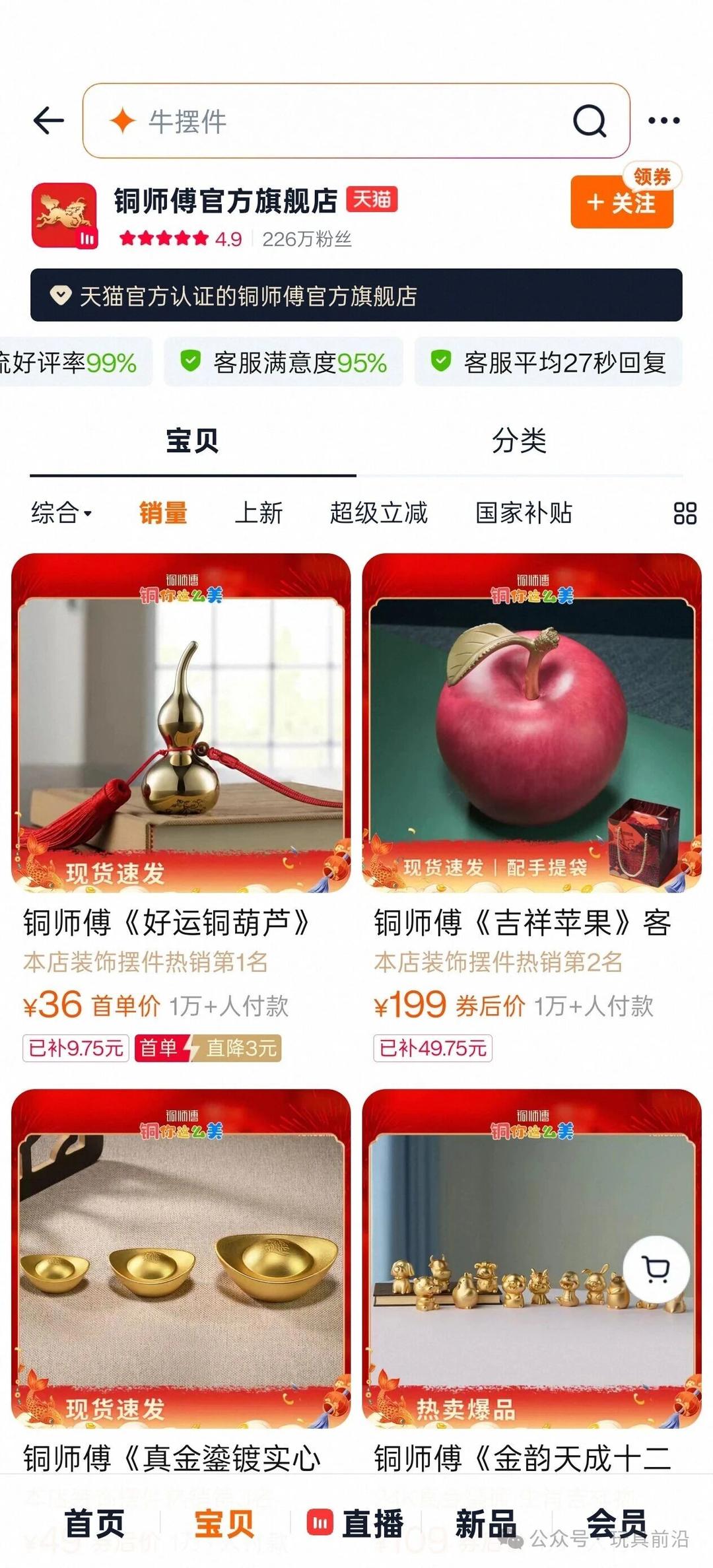Follow the store with 关注 button
Viewport: 713px width, 1568px height.
click(x=621, y=203)
